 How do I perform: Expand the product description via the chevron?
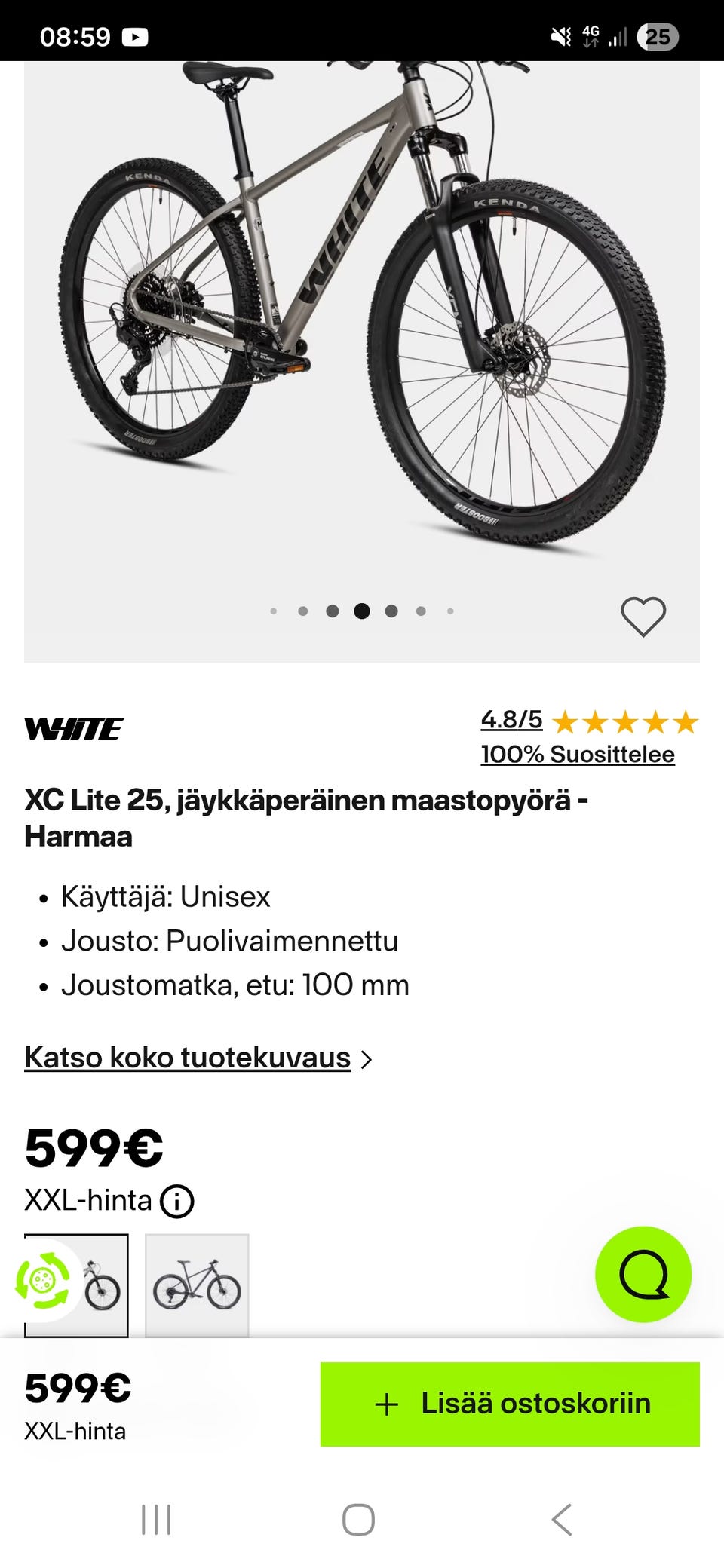click(x=368, y=1058)
